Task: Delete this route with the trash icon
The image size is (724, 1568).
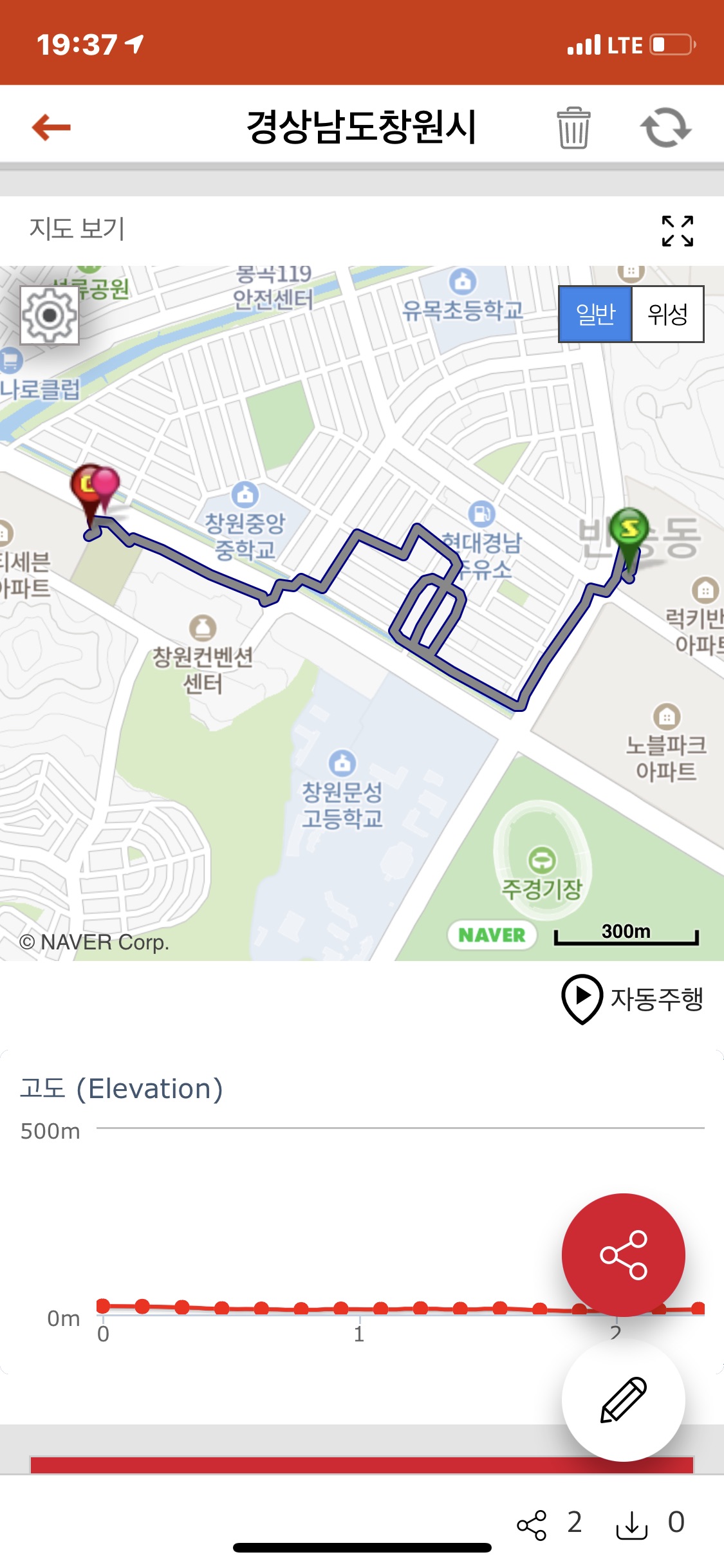Action: tap(573, 127)
